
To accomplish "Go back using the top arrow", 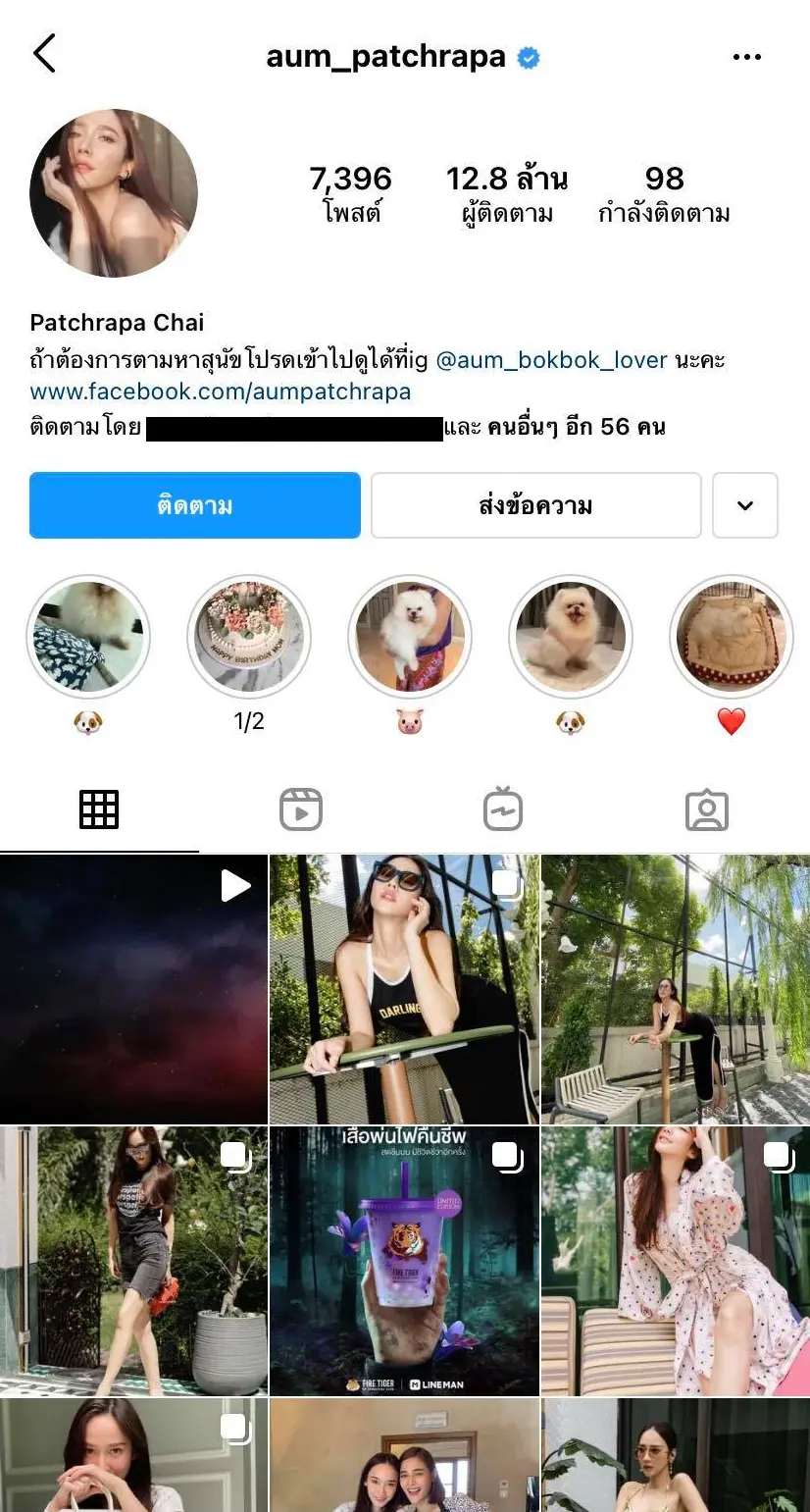I will tap(45, 53).
